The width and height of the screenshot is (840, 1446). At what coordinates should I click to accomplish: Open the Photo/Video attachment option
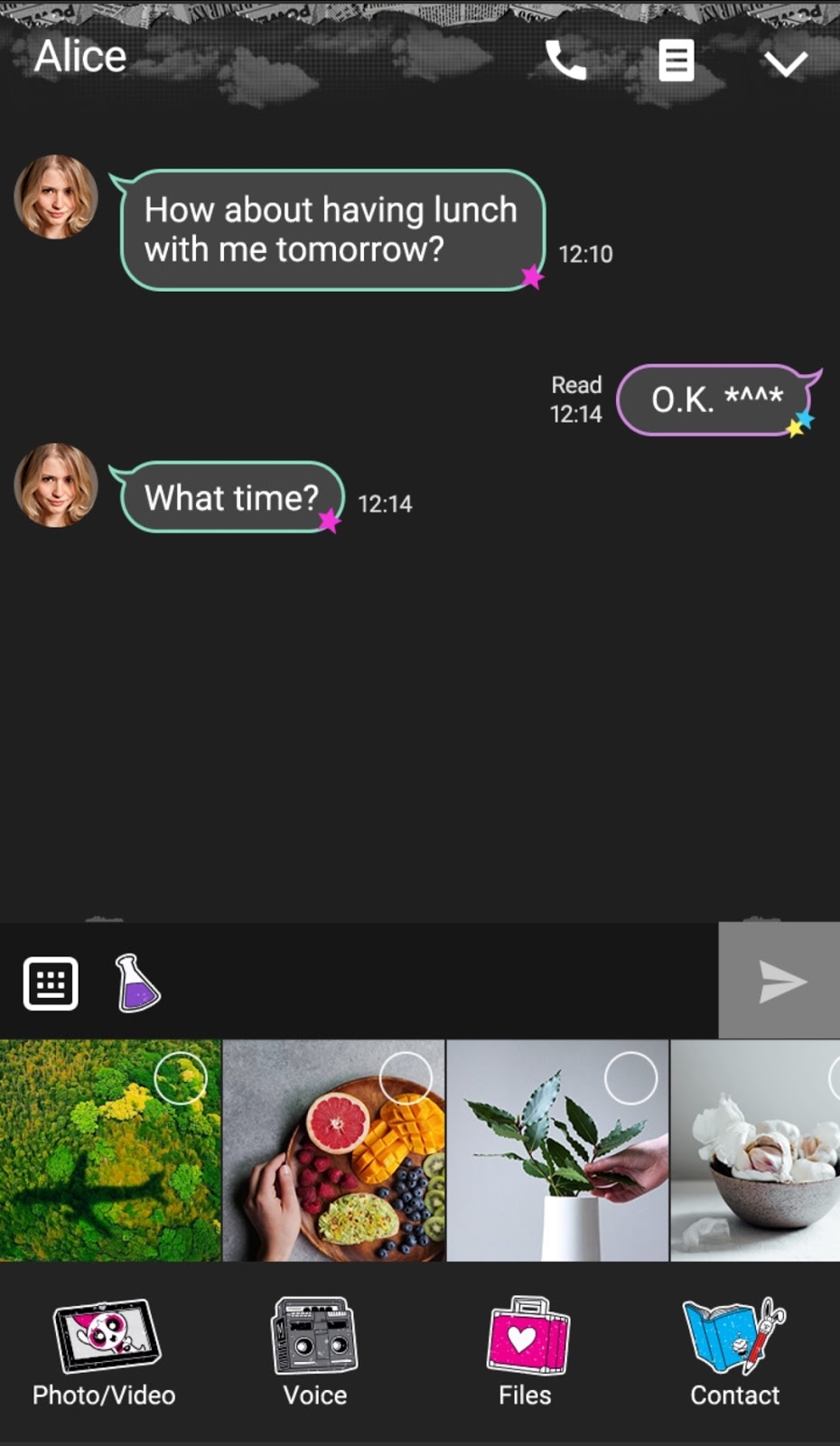[x=105, y=1353]
